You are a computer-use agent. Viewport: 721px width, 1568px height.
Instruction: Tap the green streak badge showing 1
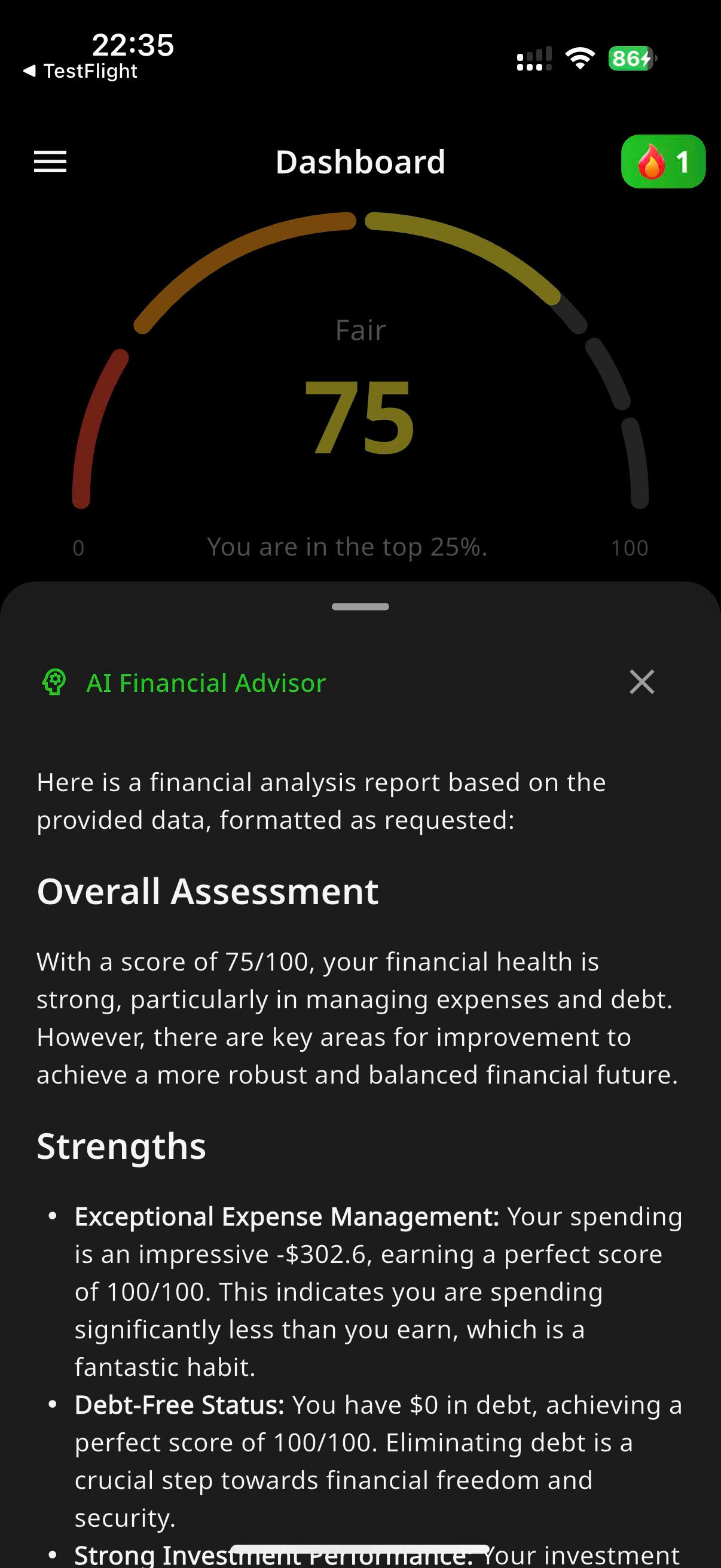(663, 161)
